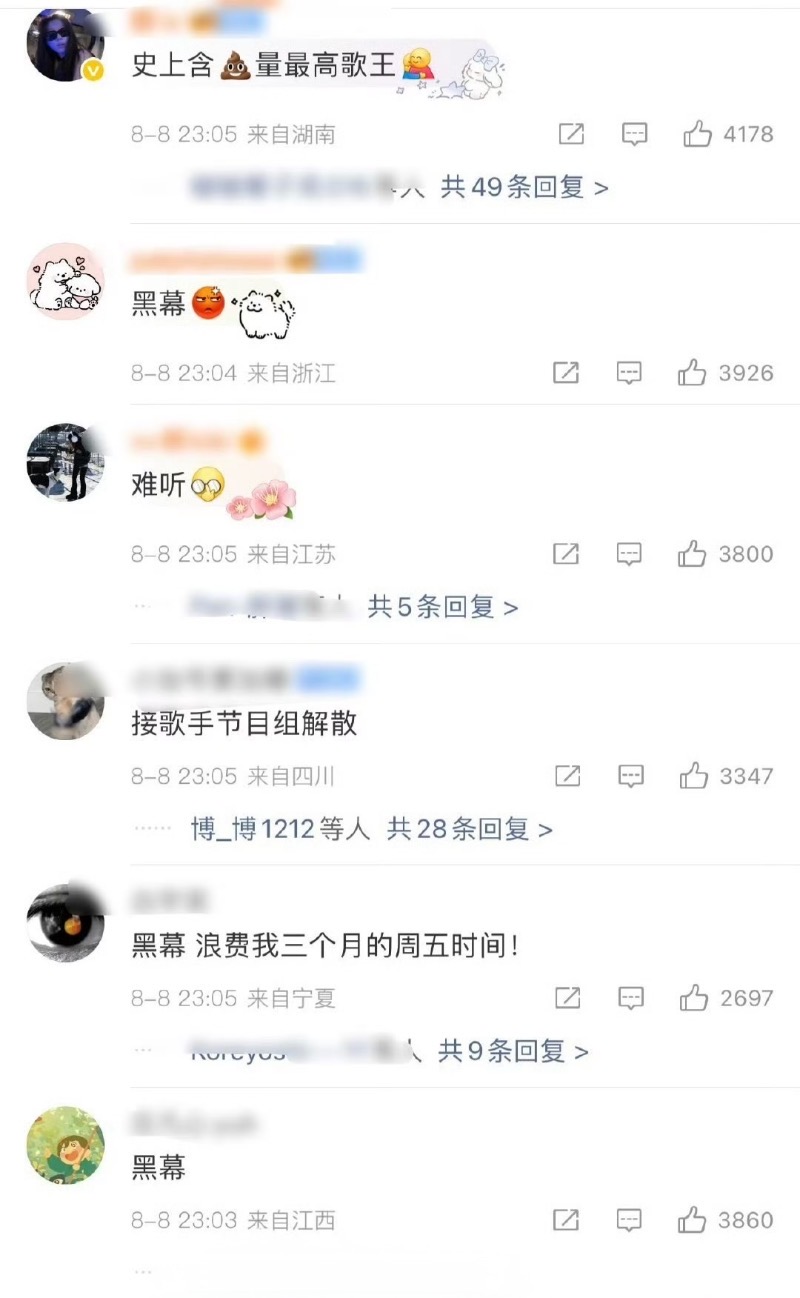Screen dimensions: 800x1298
Task: Like the comment 史上含量最高歌王
Action: click(x=697, y=134)
